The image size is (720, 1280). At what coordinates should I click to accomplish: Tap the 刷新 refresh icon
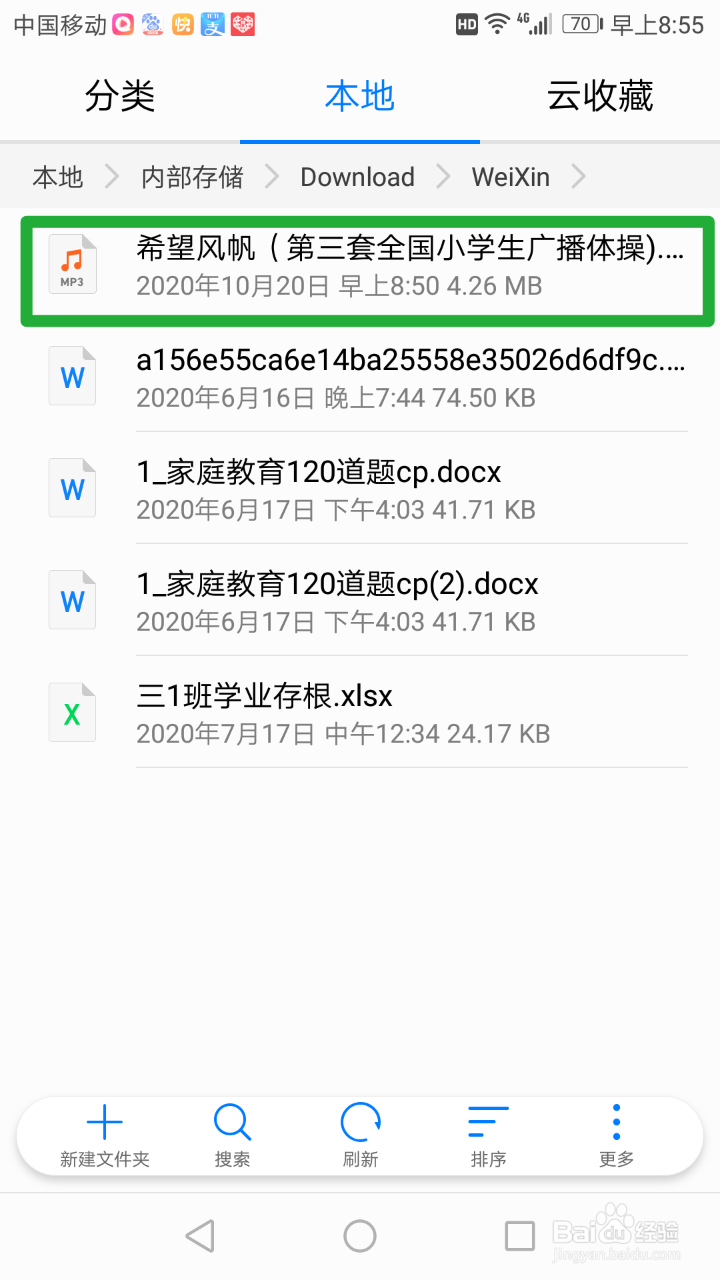click(359, 1122)
